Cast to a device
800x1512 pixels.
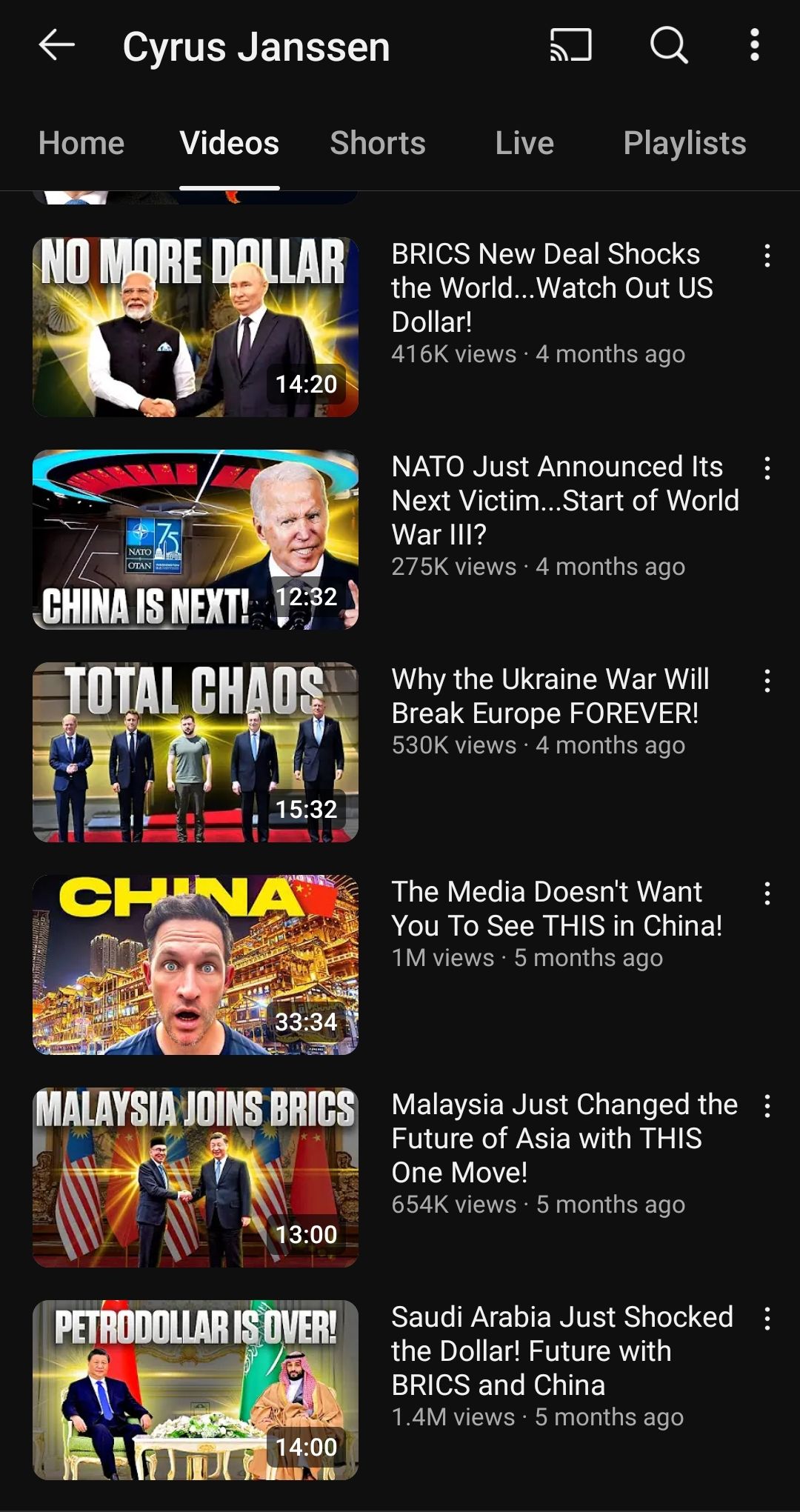pyautogui.click(x=570, y=46)
